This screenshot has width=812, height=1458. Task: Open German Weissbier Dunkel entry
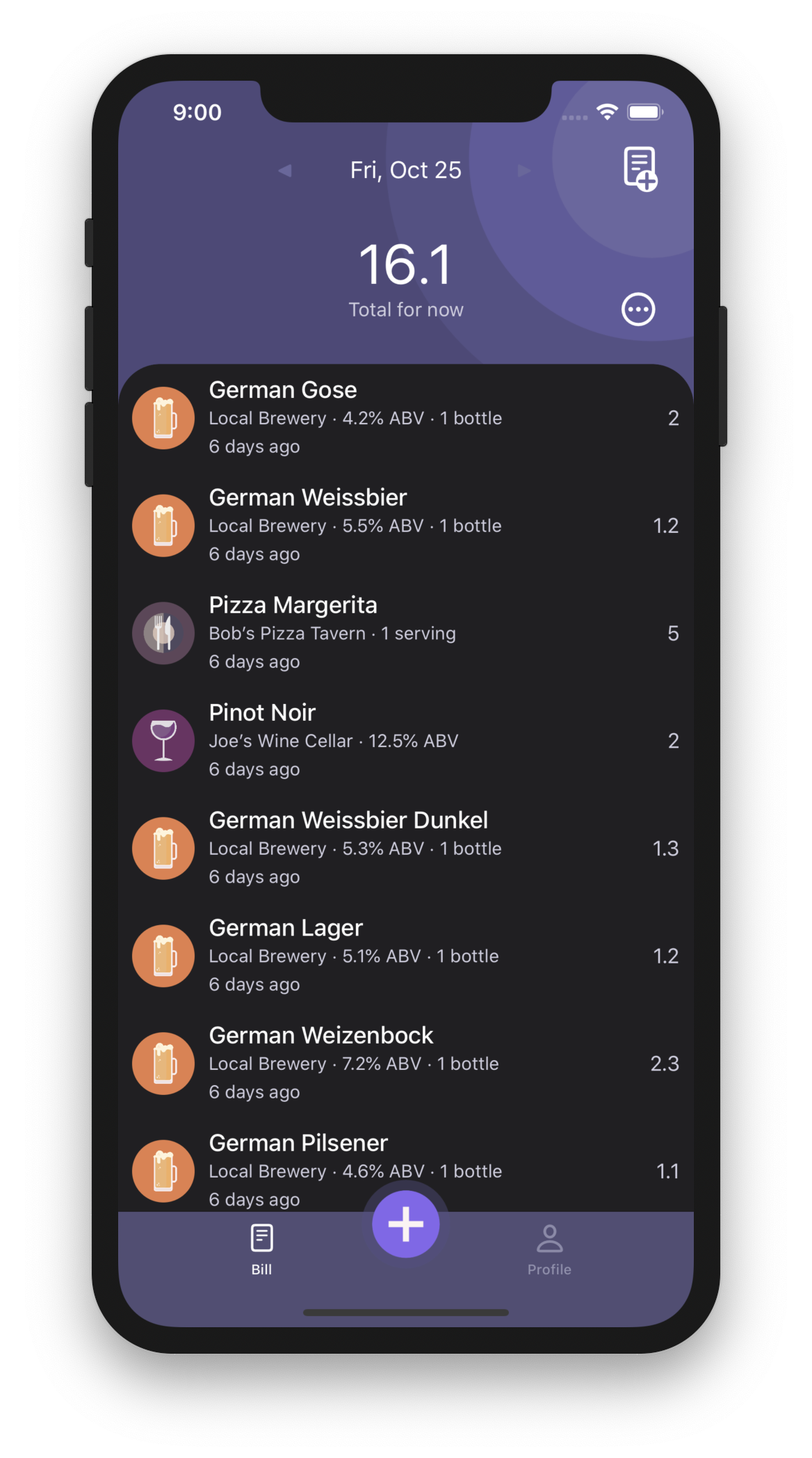(406, 849)
